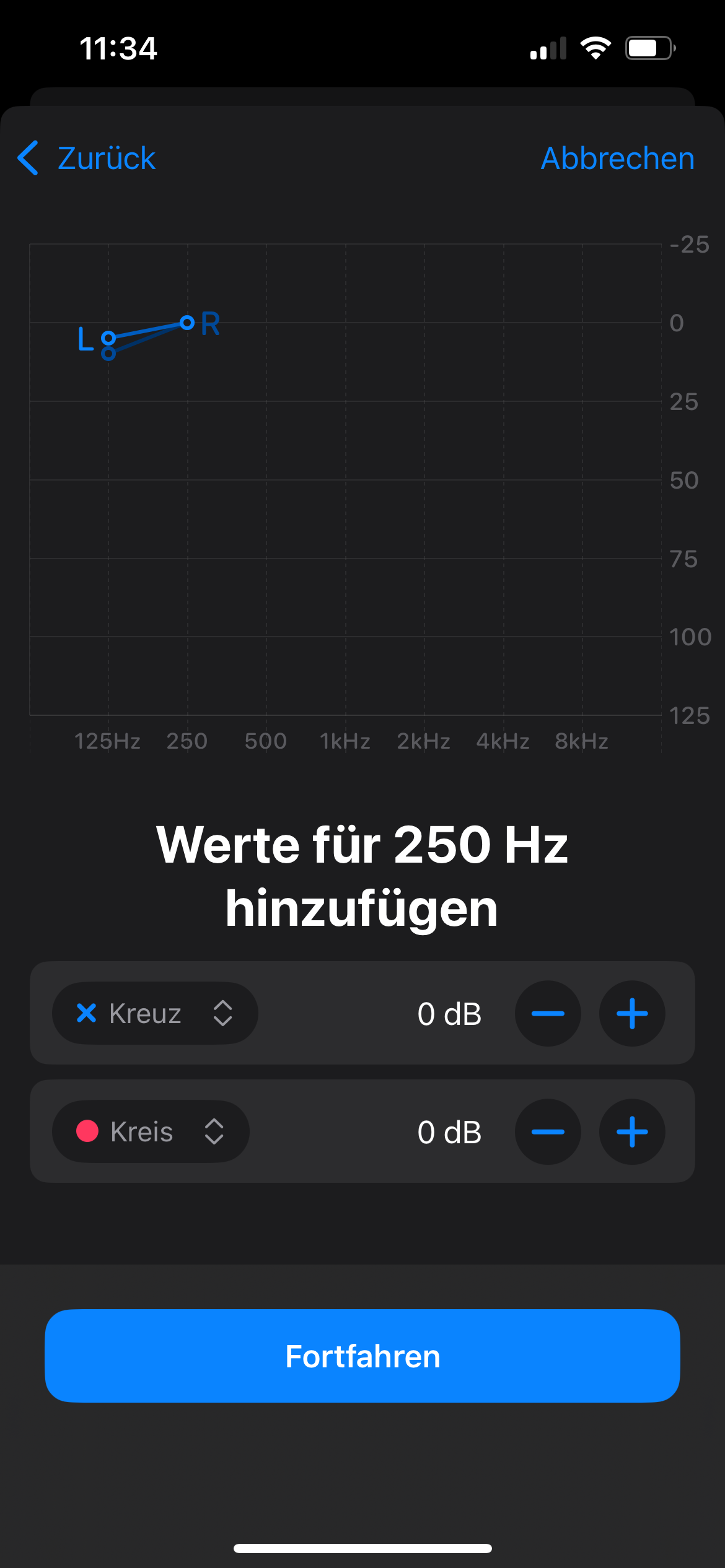Cancel with Abbrechen
This screenshot has width=725, height=1568.
617,159
